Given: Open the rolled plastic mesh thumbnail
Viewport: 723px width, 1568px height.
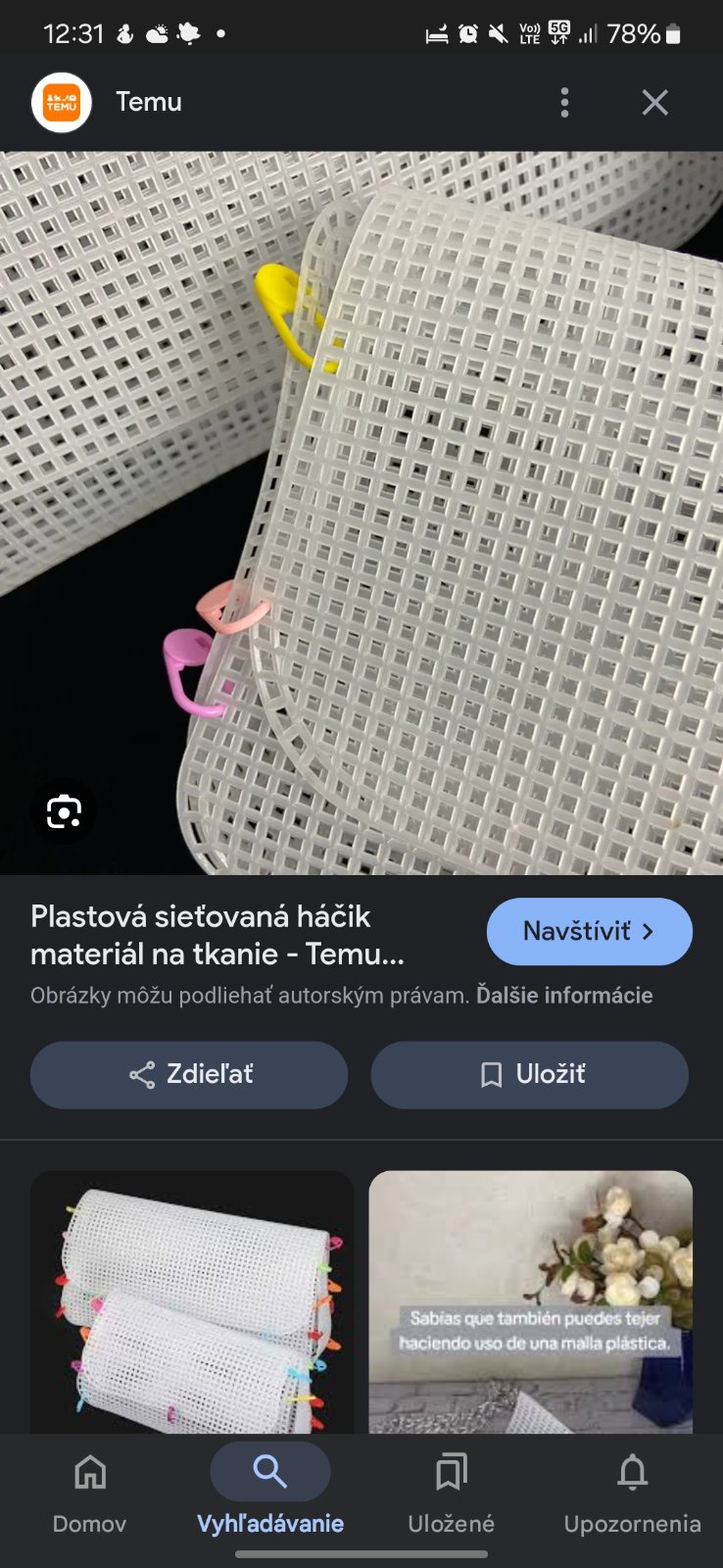Looking at the screenshot, I should tap(192, 1301).
